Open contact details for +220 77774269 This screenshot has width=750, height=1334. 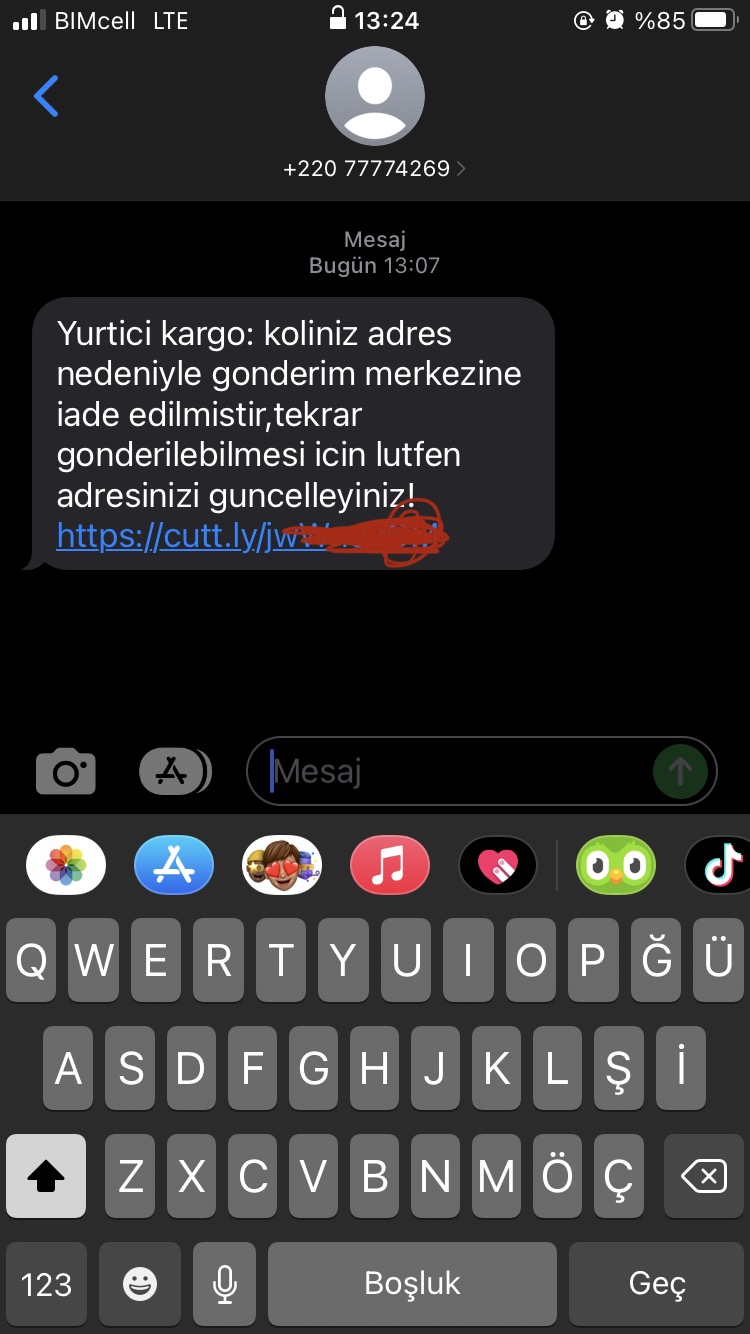374,169
